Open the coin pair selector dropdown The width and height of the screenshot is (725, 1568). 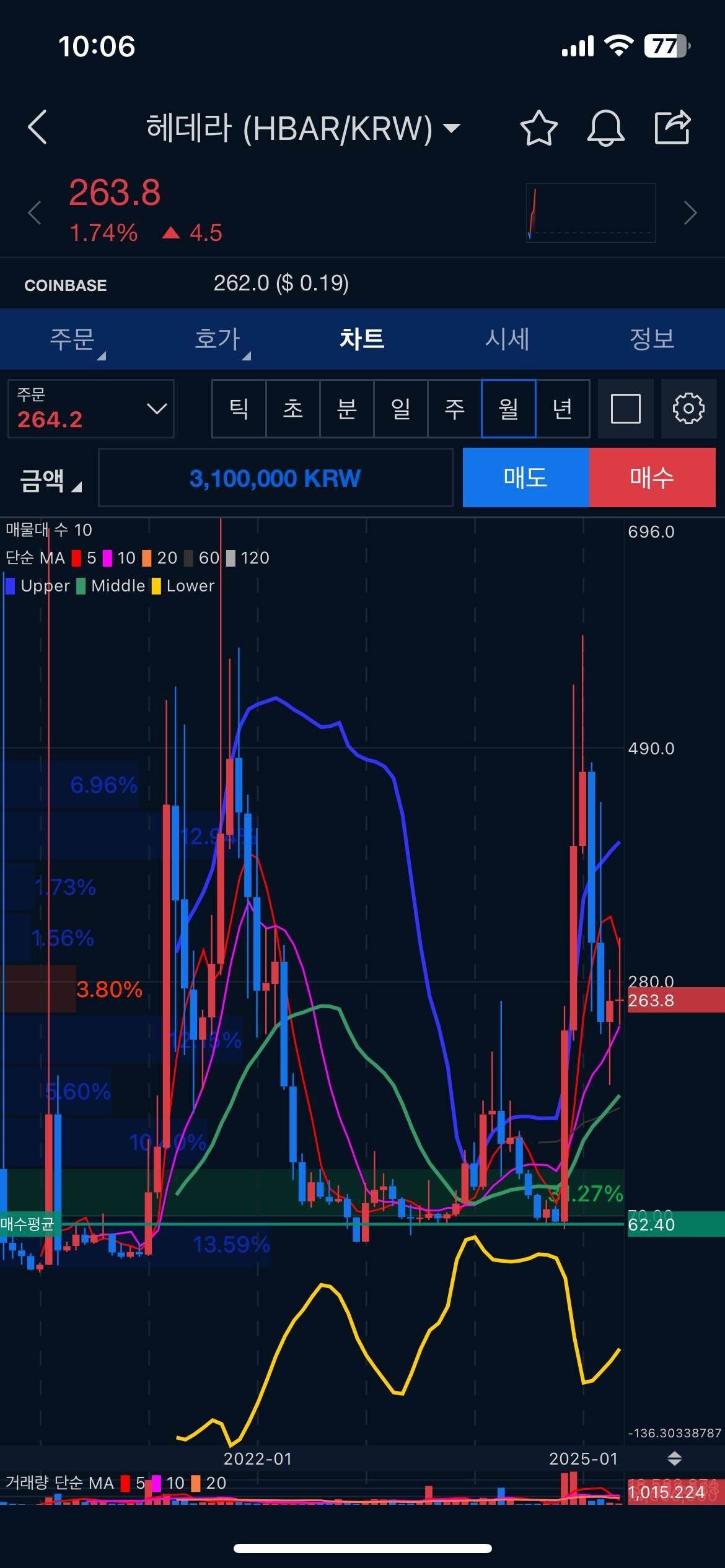click(450, 128)
